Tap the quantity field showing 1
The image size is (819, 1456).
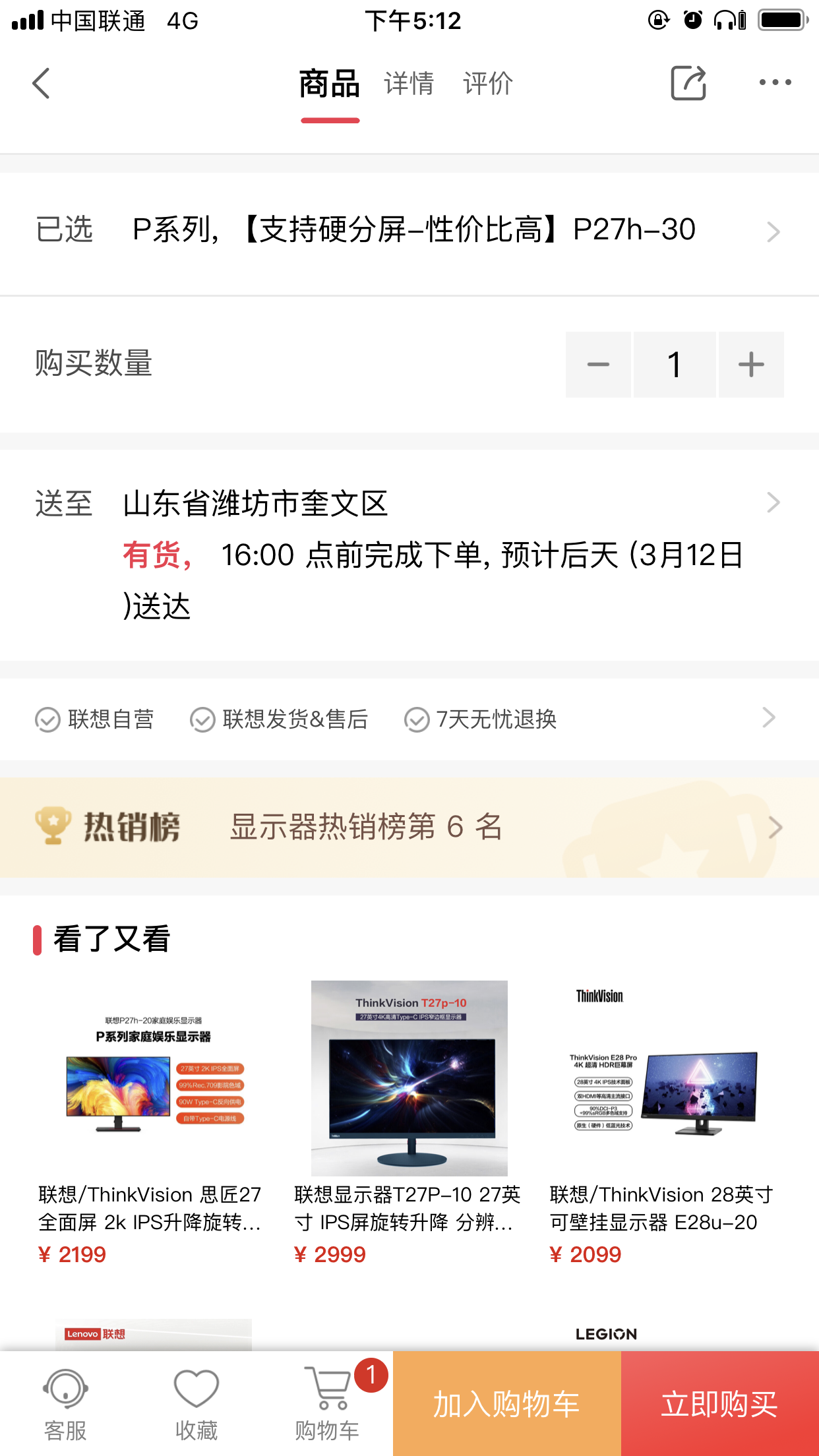click(674, 365)
